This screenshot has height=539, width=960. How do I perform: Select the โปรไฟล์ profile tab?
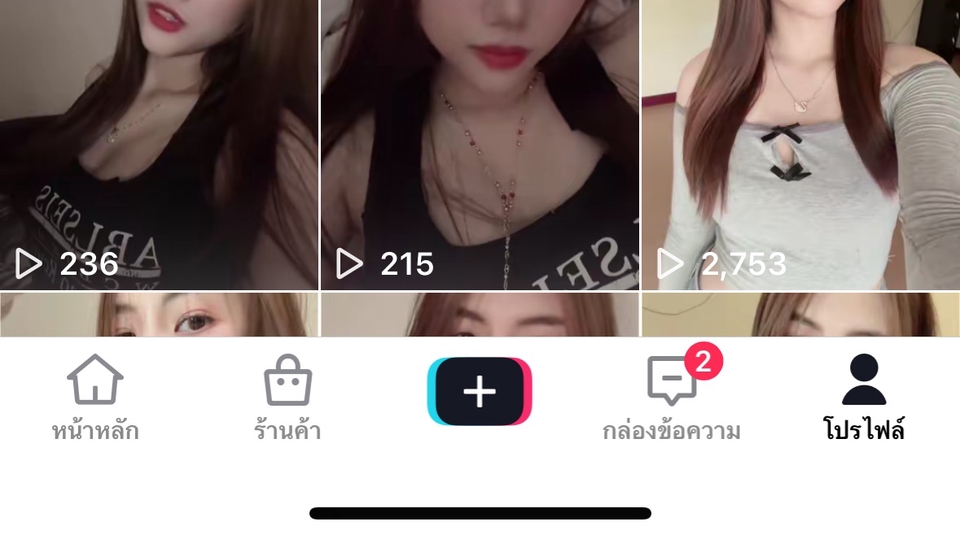864,398
